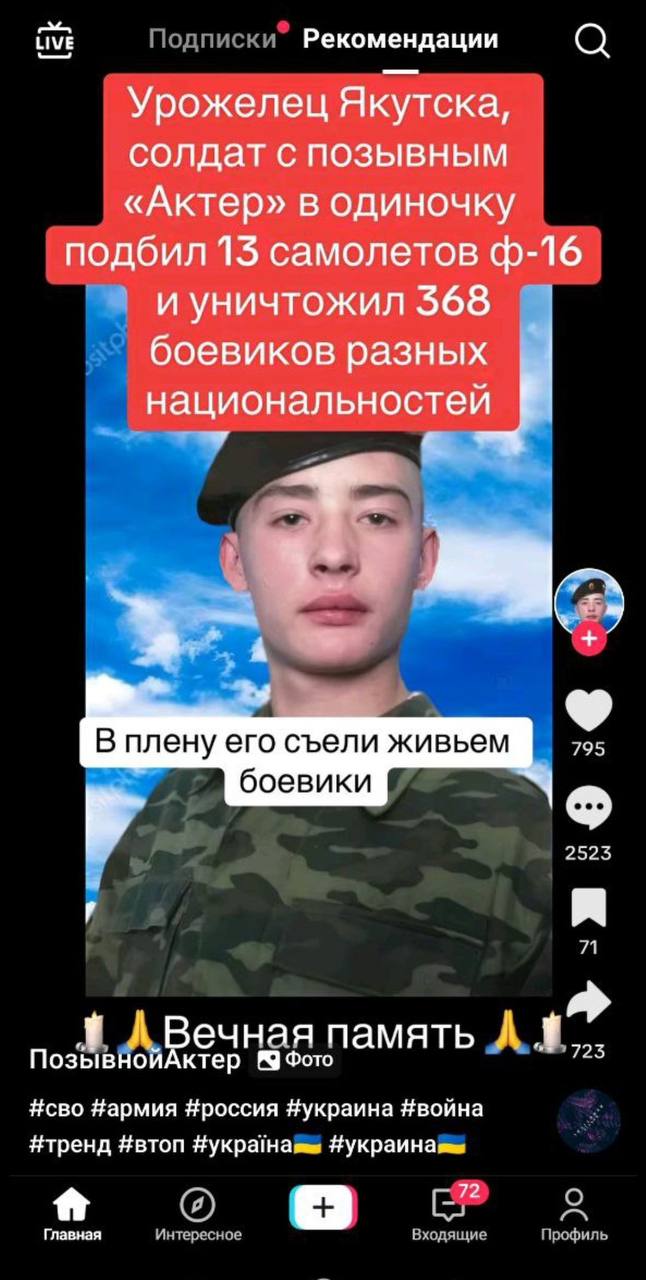Open the Входящие inbox tab
This screenshot has height=1280, width=646.
click(449, 1214)
